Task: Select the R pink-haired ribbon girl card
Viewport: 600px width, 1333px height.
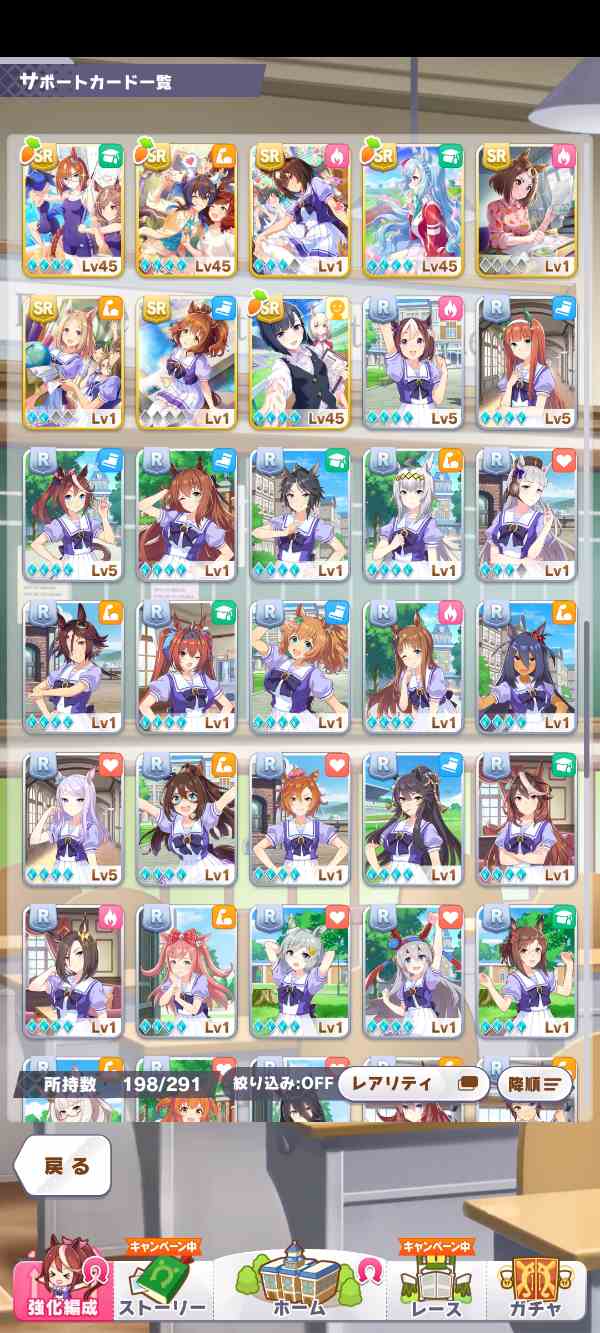Action: [x=187, y=971]
